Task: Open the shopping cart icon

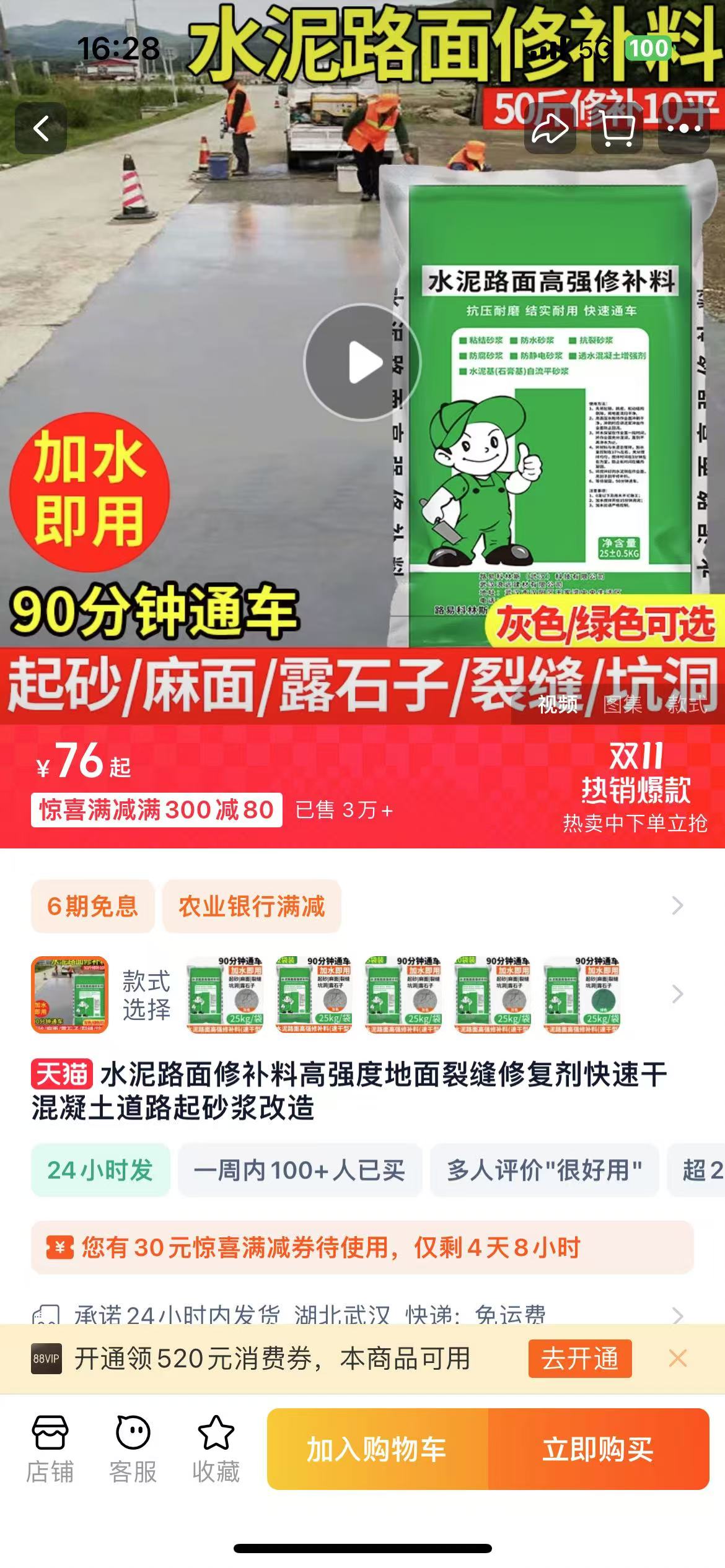Action: pos(617,129)
